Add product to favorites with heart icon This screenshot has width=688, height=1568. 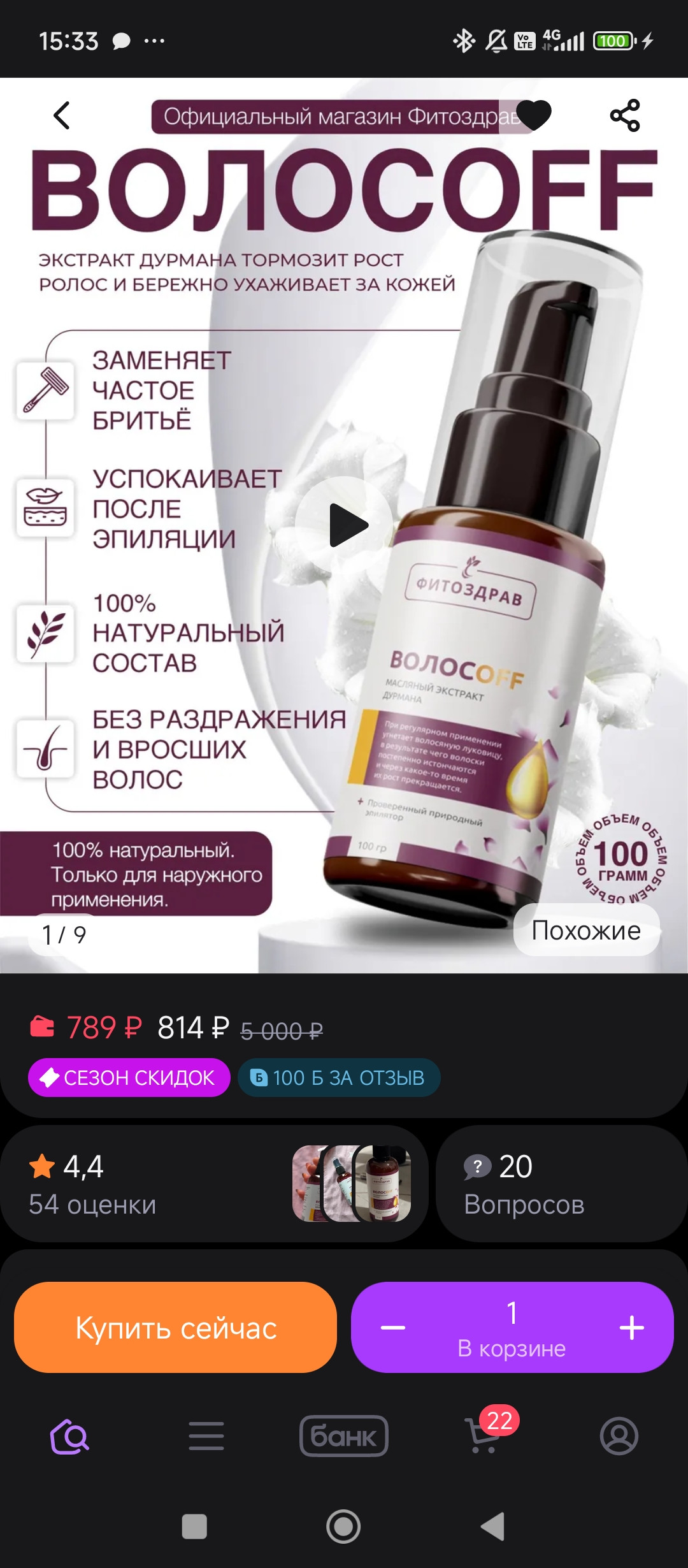pyautogui.click(x=534, y=115)
